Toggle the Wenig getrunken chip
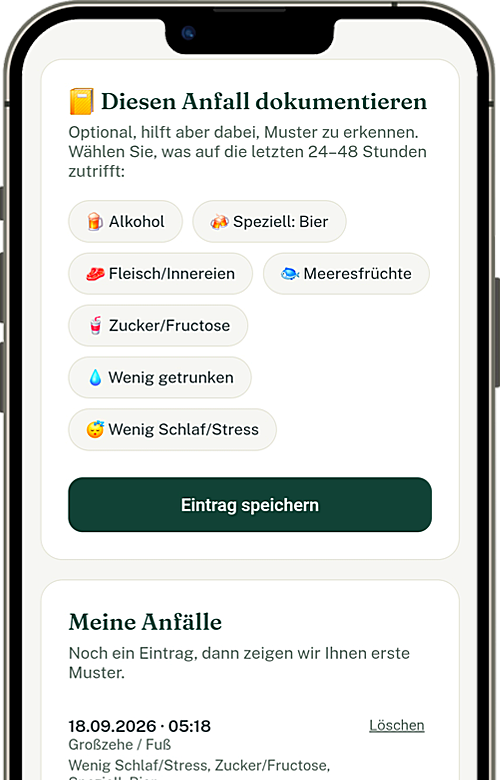The image size is (500, 780). pyautogui.click(x=160, y=378)
